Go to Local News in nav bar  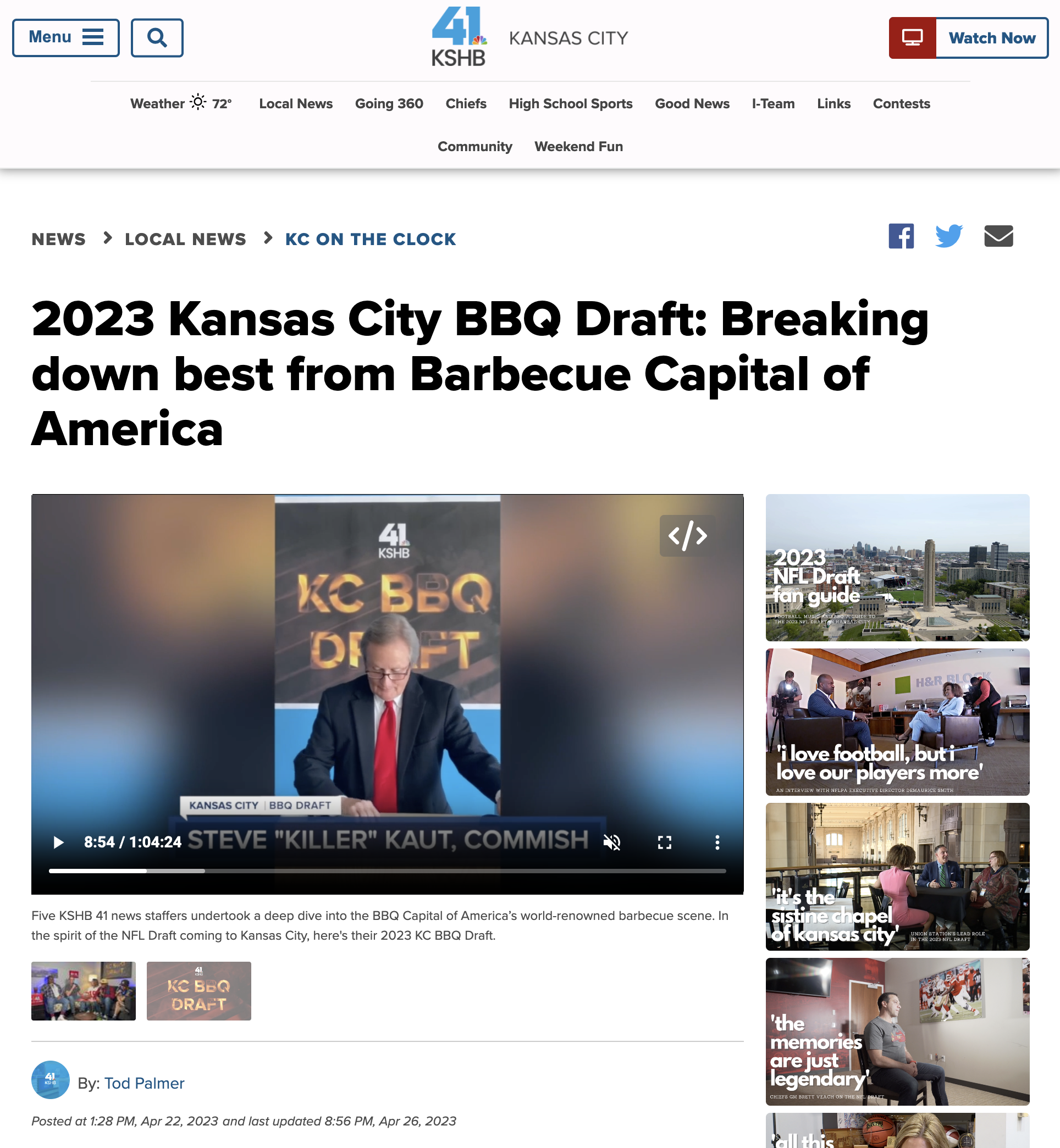pos(295,104)
